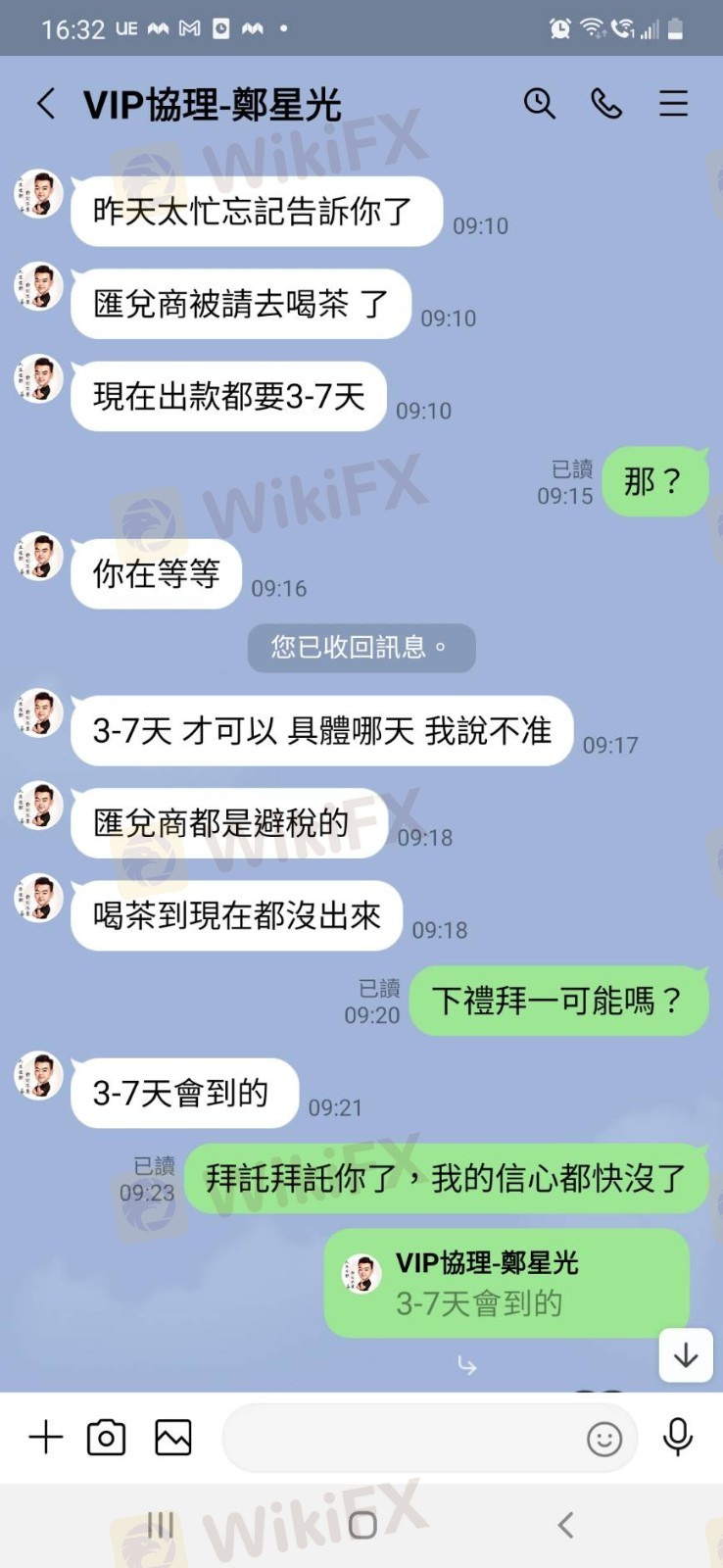Image resolution: width=723 pixels, height=1568 pixels.
Task: Tap the system recent apps button
Action: pos(161,1525)
